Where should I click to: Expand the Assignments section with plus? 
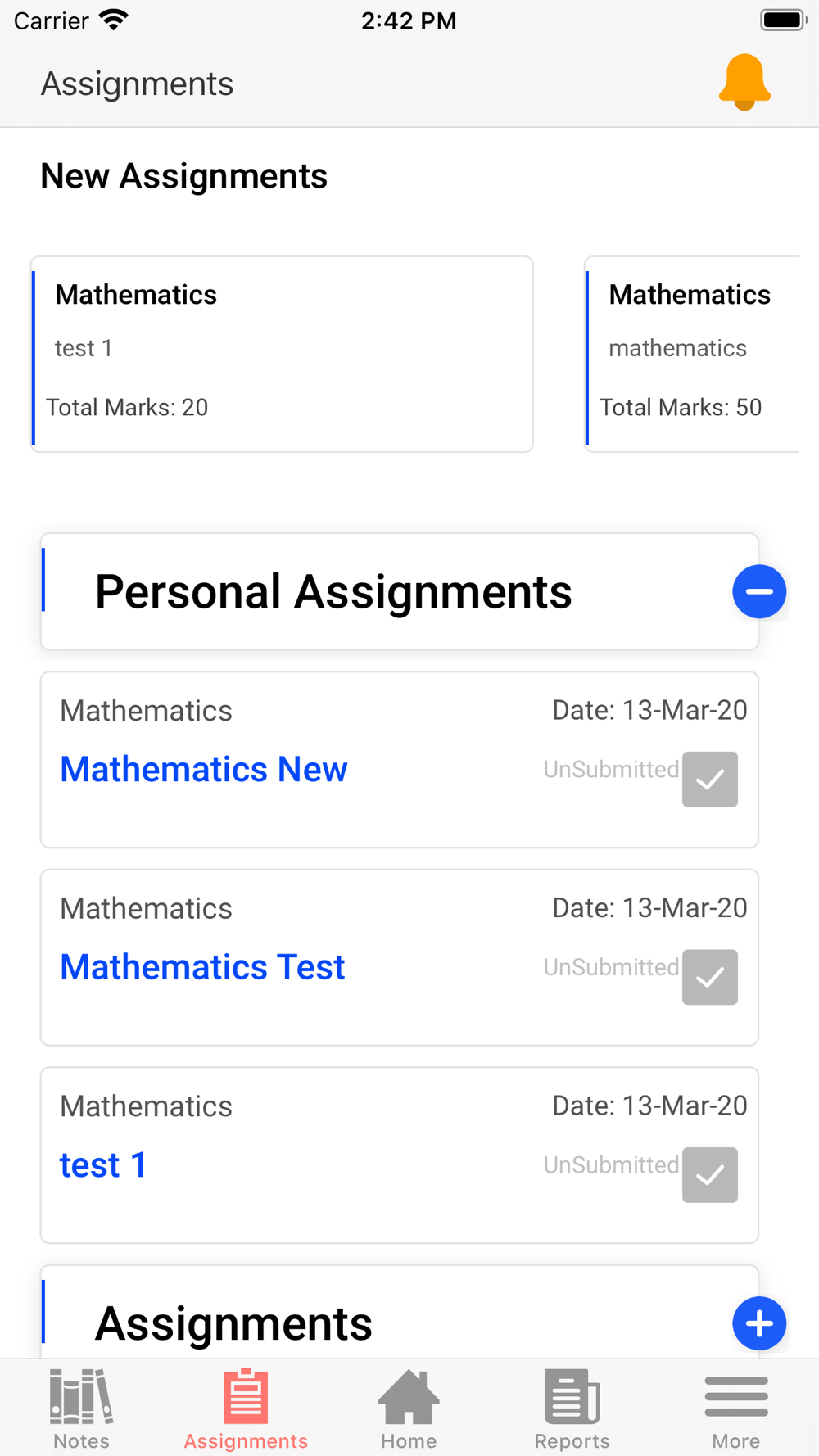759,1323
